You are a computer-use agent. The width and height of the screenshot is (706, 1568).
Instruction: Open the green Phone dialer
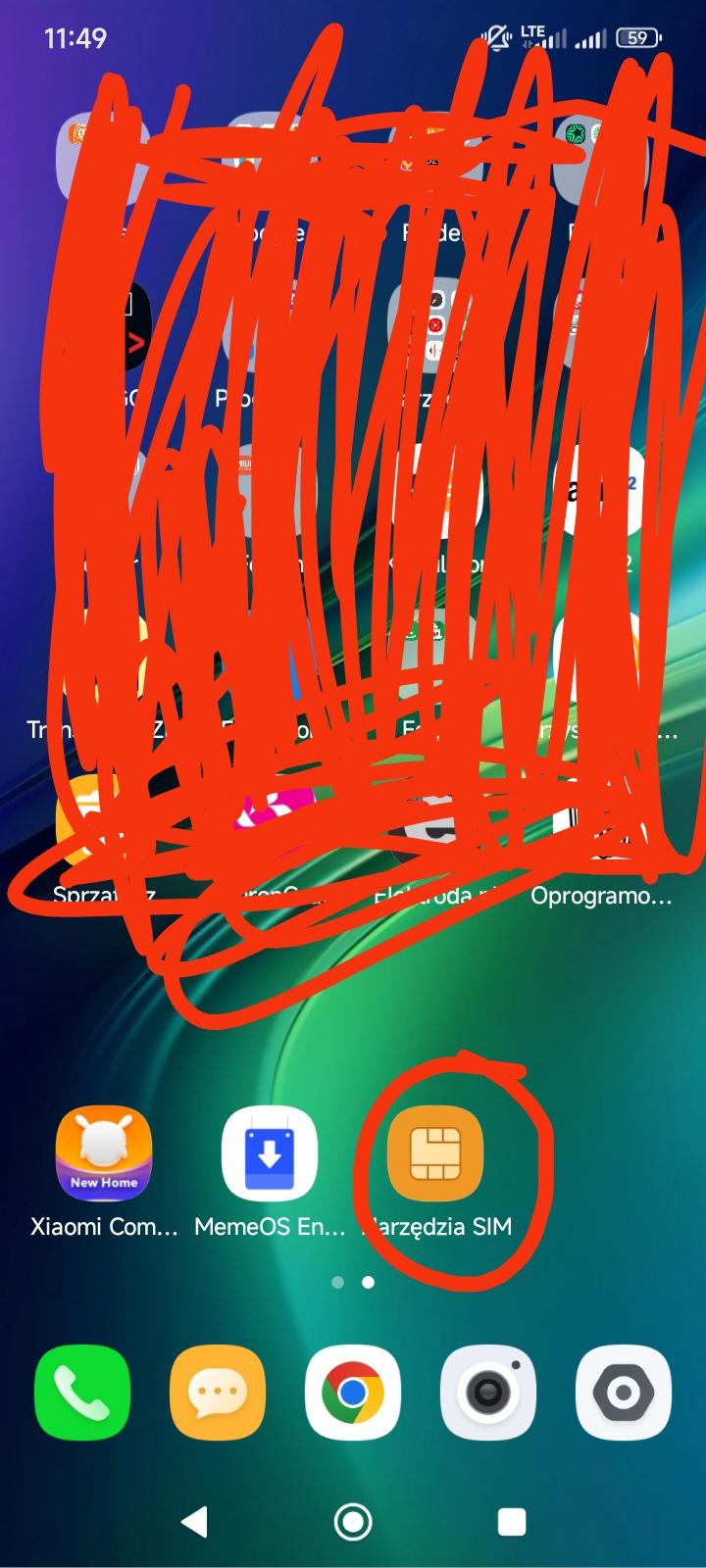82,1393
